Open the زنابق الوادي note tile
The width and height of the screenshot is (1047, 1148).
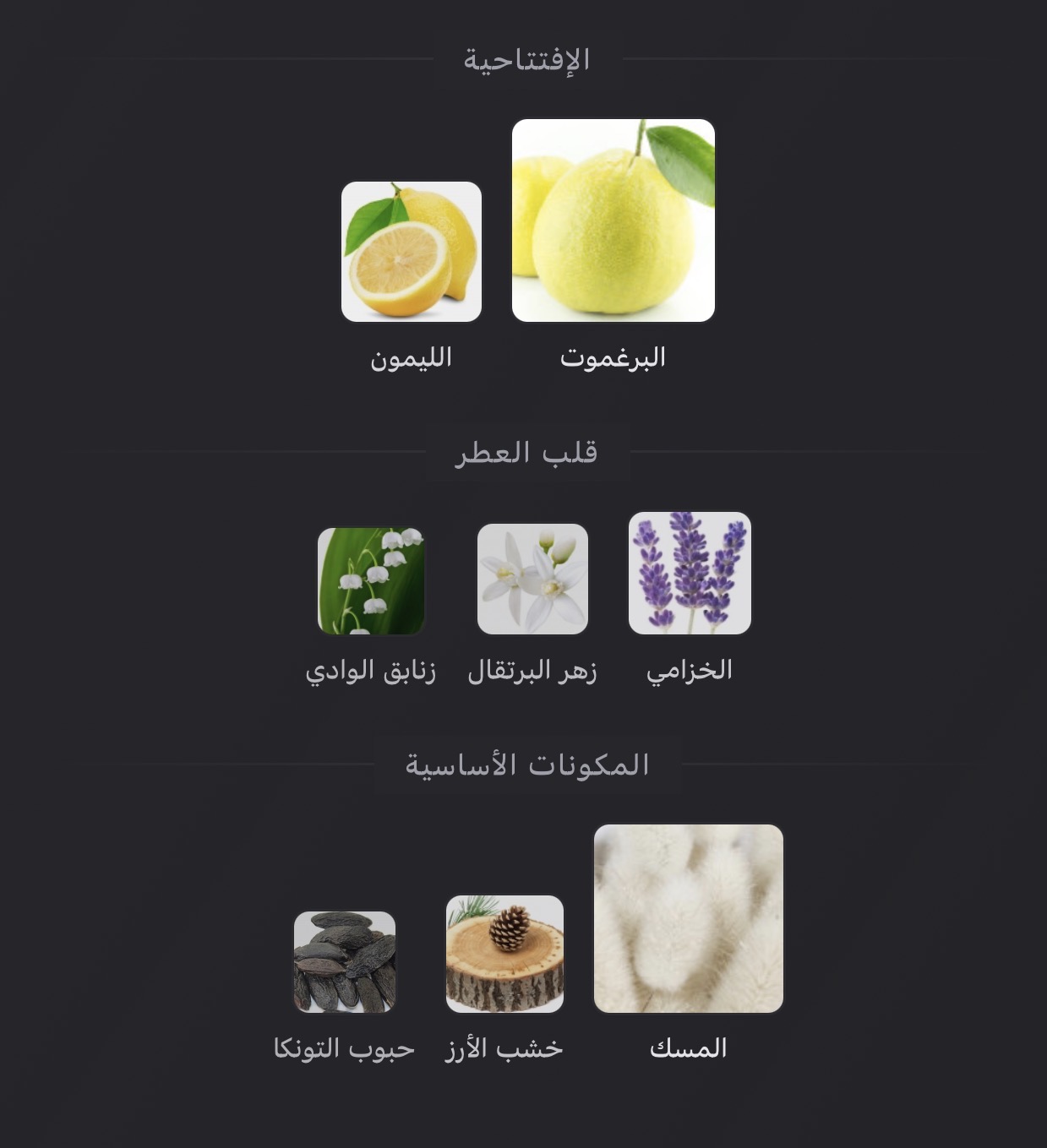coord(371,581)
